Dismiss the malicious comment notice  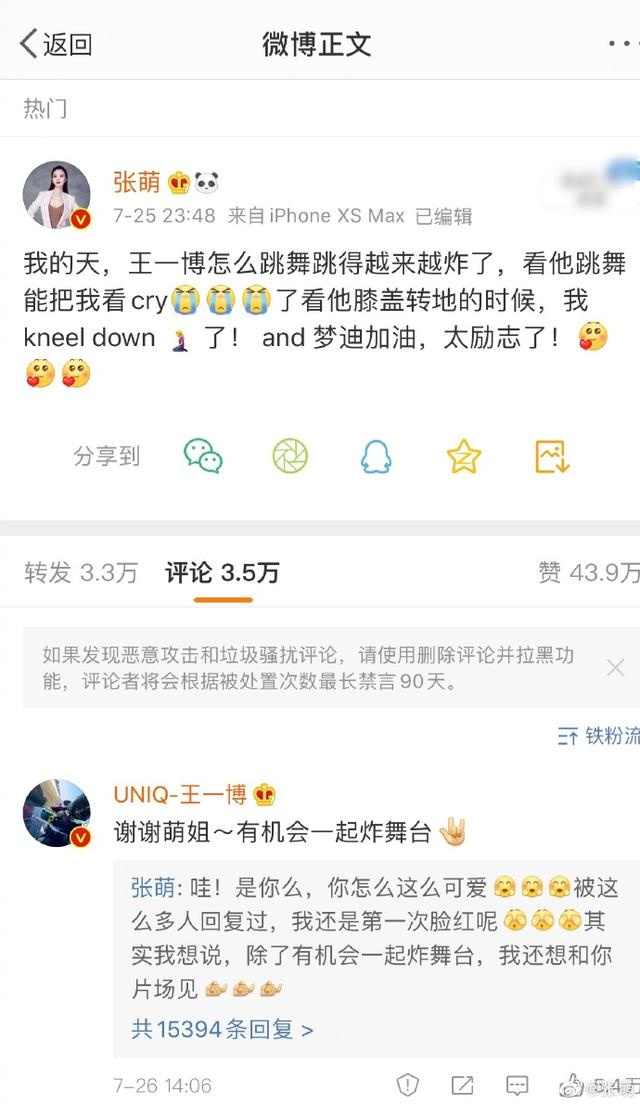(615, 667)
